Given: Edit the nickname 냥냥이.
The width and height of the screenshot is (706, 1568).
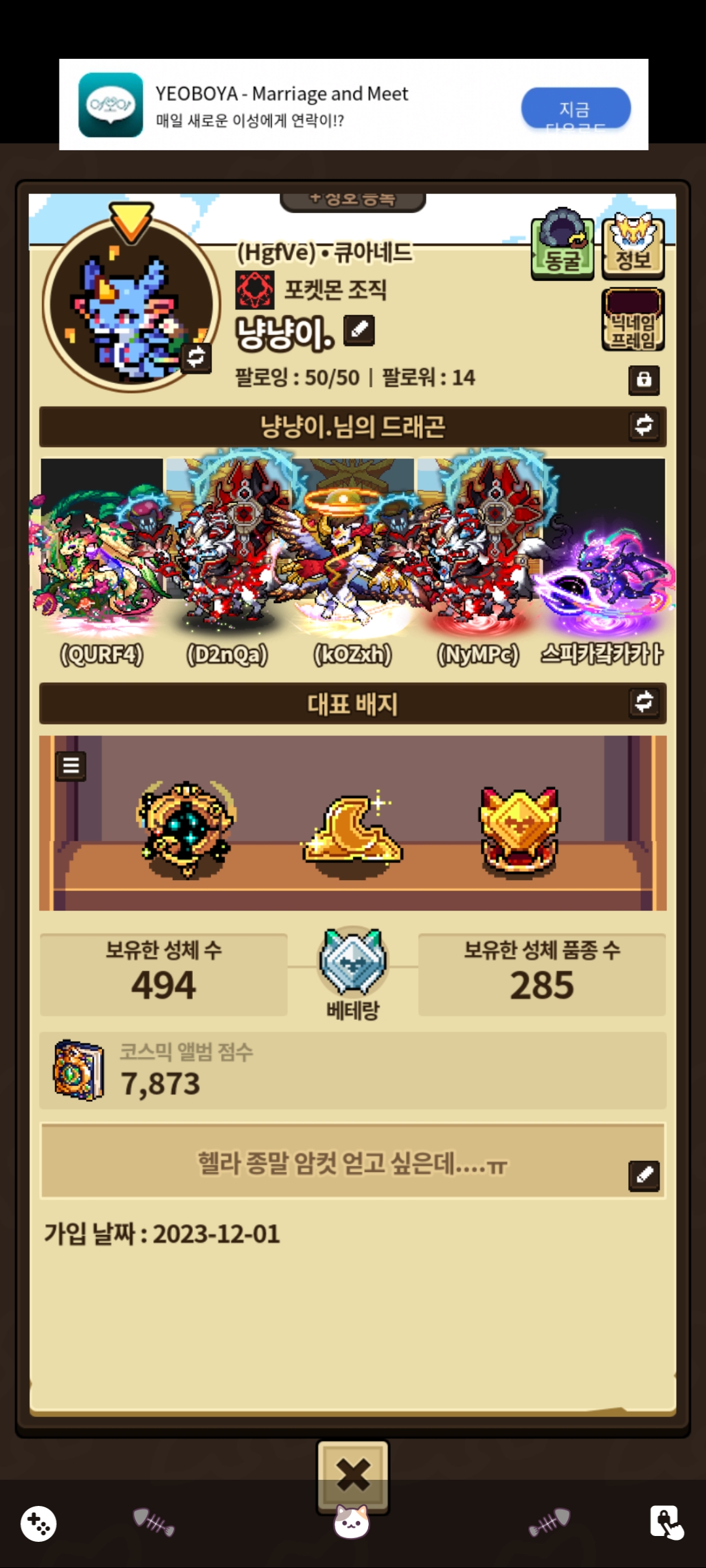Looking at the screenshot, I should click(359, 330).
